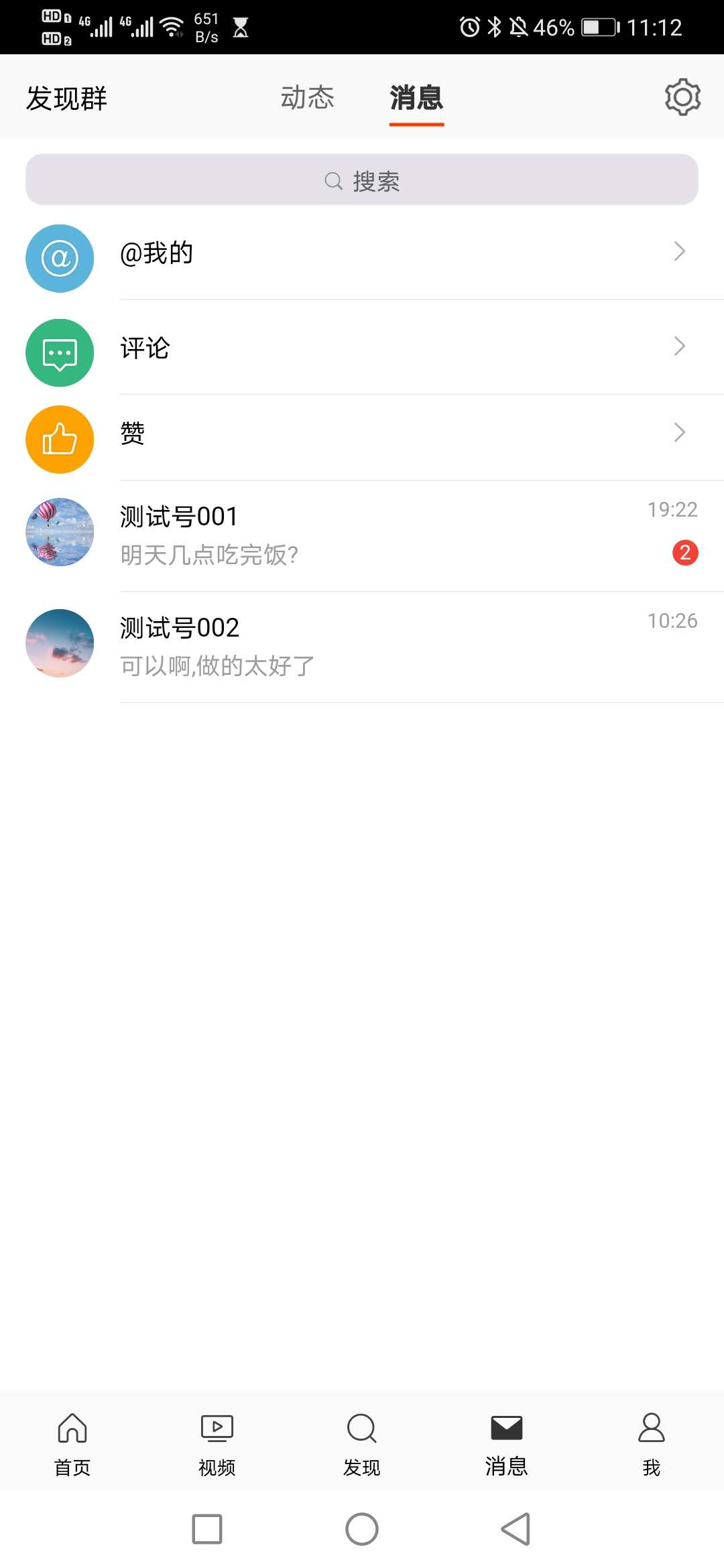Viewport: 724px width, 1568px height.
Task: Tap the system back button
Action: click(x=516, y=1529)
